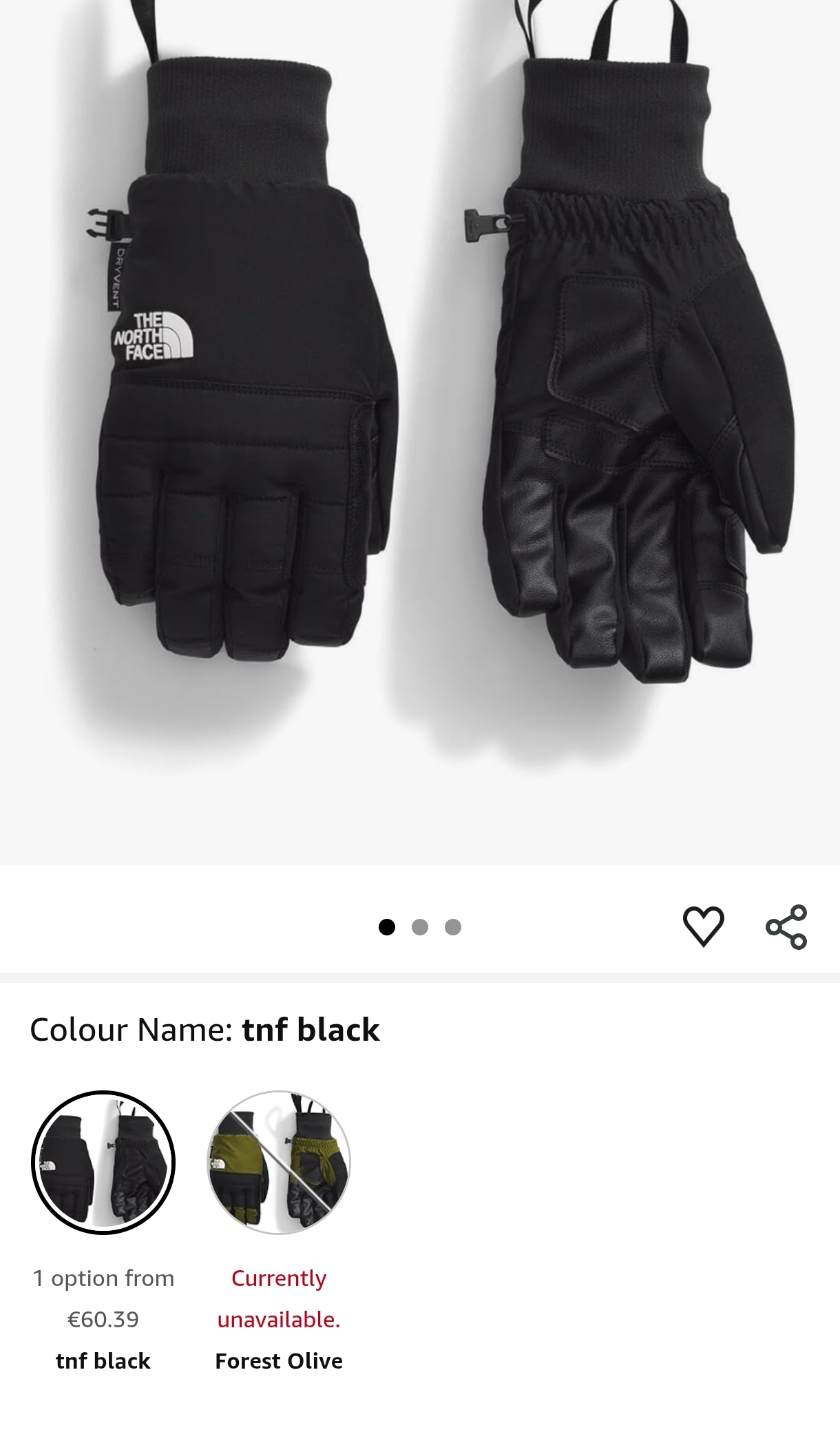Select the tnf black colour swatch
840x1432 pixels.
(x=103, y=1163)
